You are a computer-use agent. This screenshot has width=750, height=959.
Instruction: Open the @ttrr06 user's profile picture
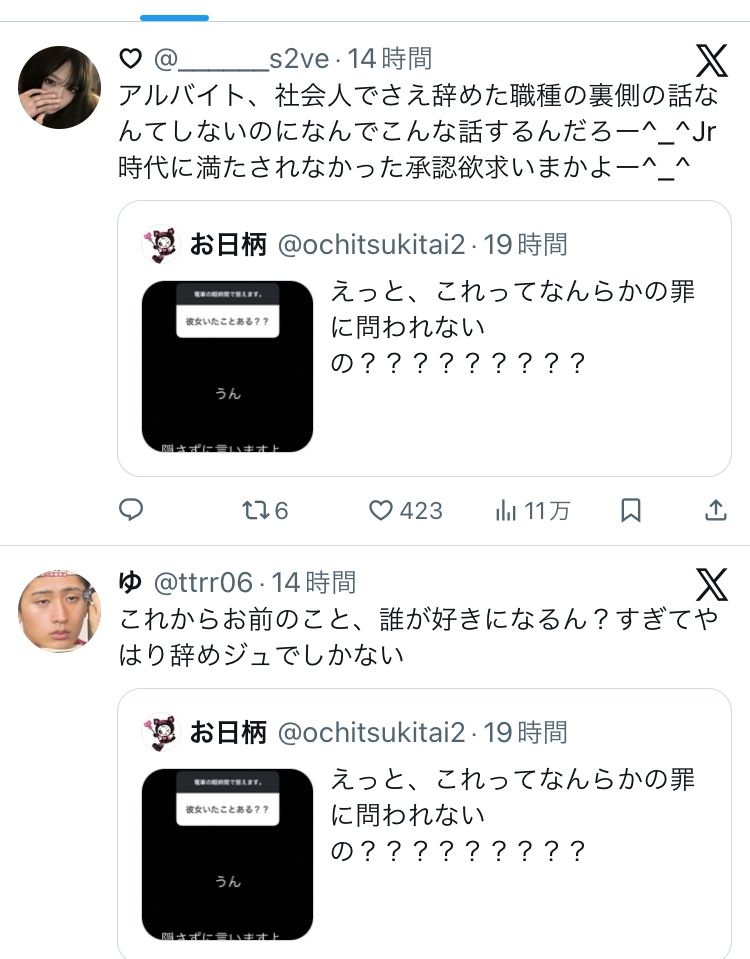[59, 611]
